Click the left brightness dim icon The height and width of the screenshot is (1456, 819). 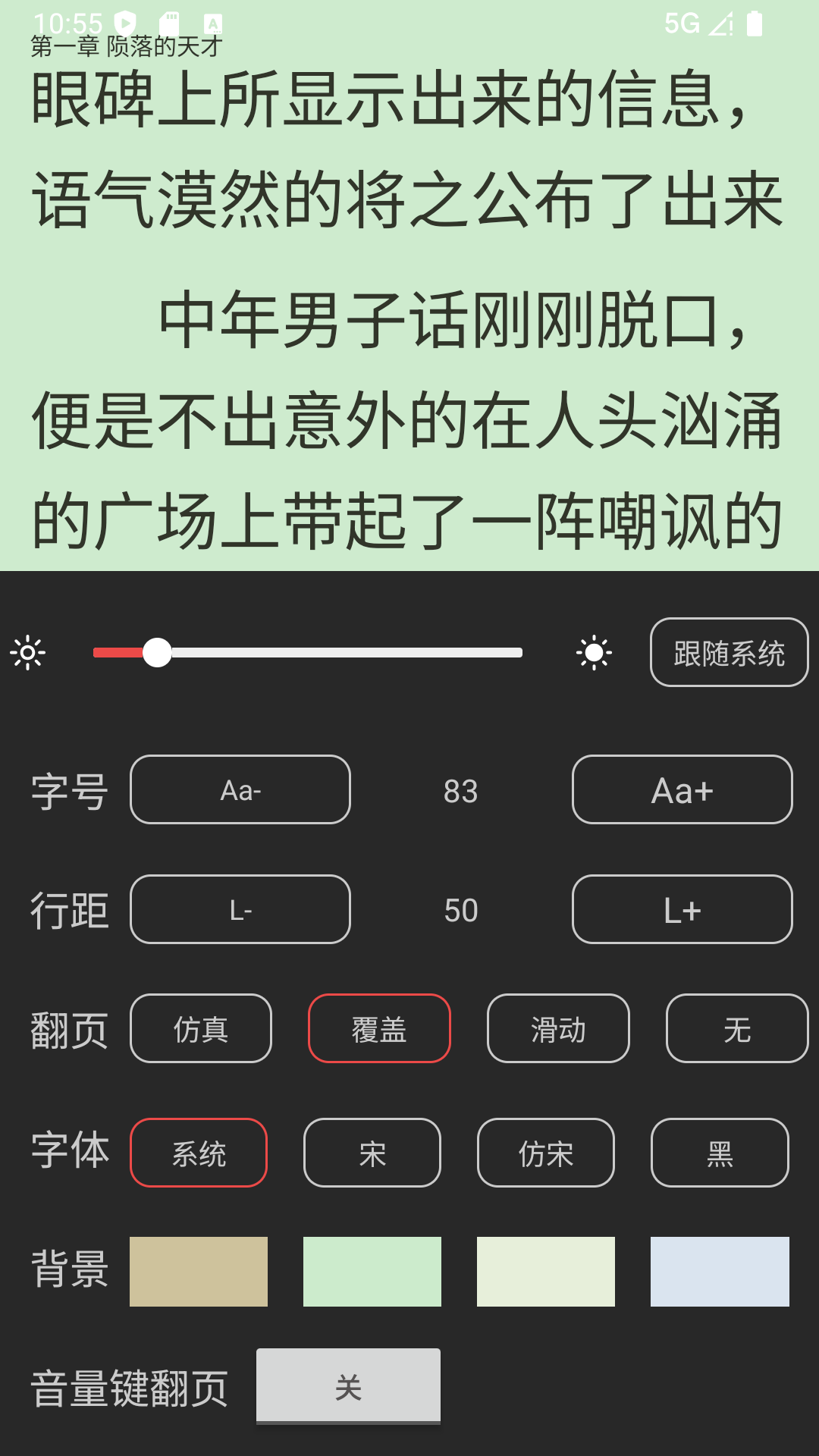pos(29,651)
